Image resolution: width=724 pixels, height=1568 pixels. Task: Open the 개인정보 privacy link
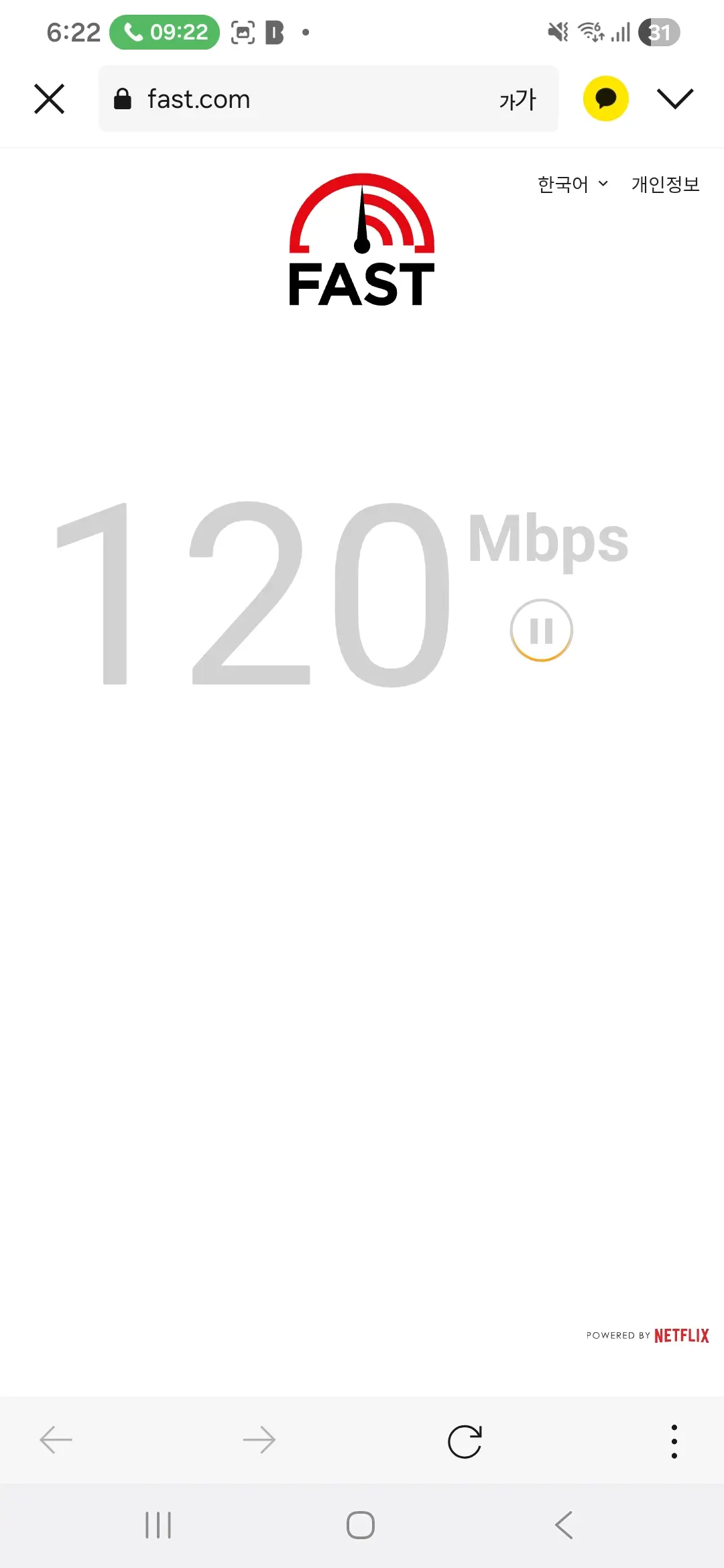click(665, 184)
